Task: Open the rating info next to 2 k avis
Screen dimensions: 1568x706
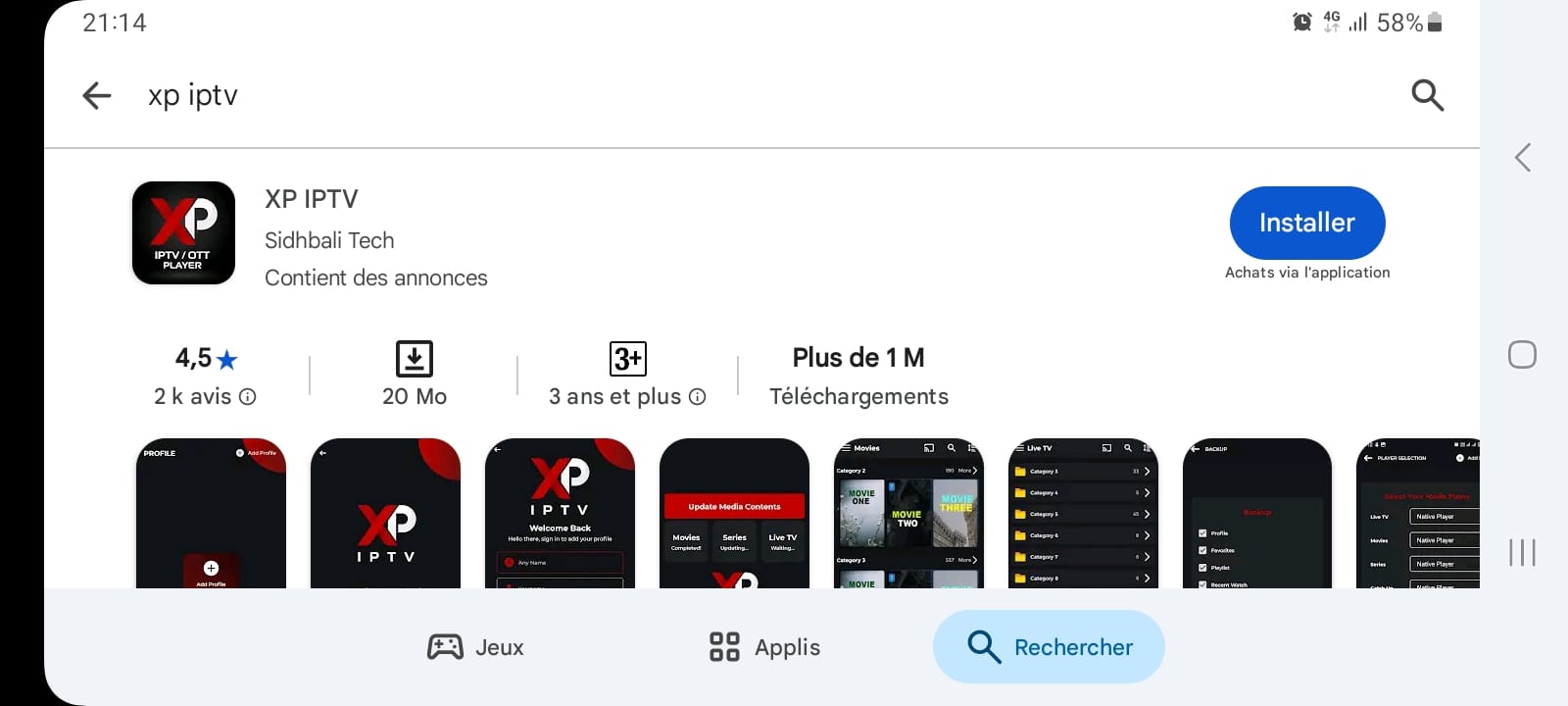Action: point(248,397)
